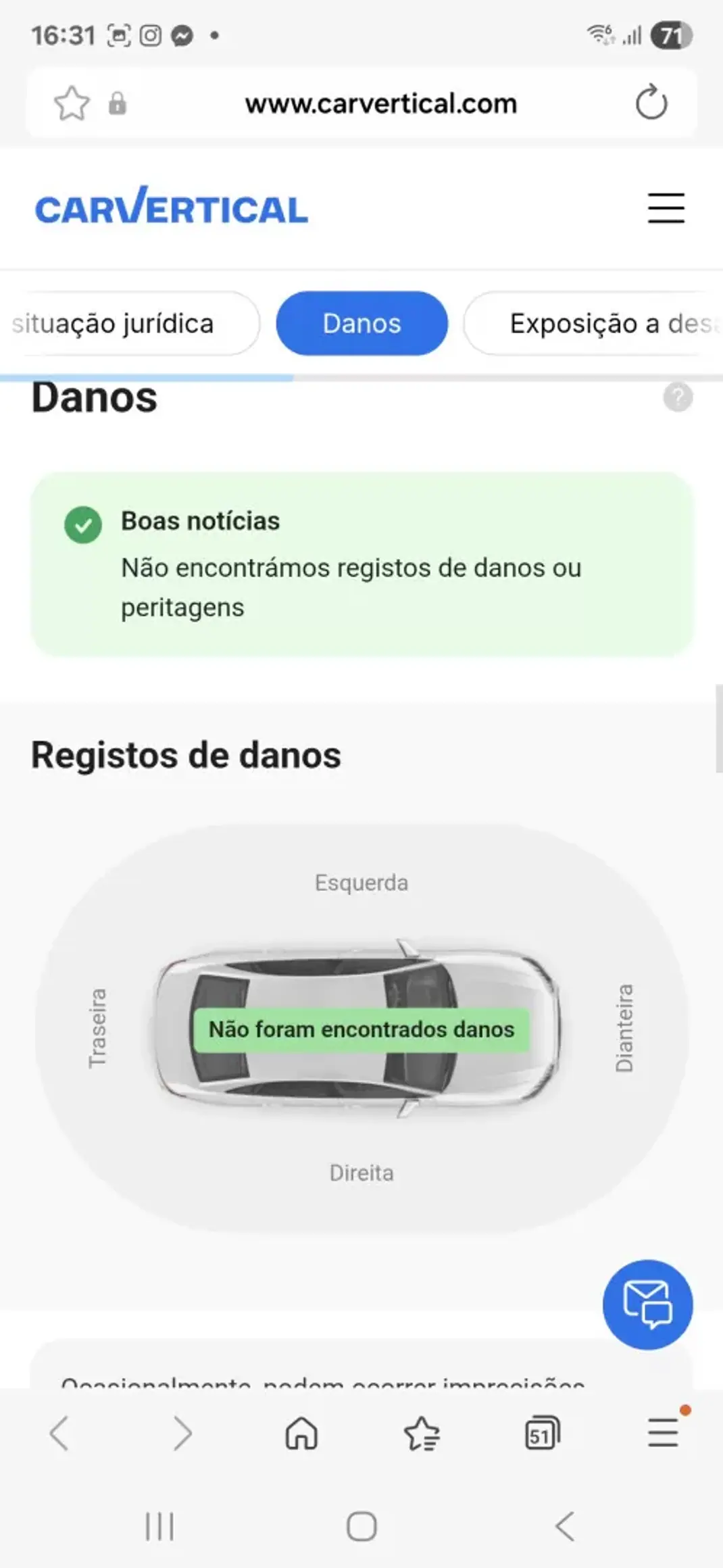Screen dimensions: 723x1568
Task: Open the browser tools menu
Action: (x=663, y=1433)
